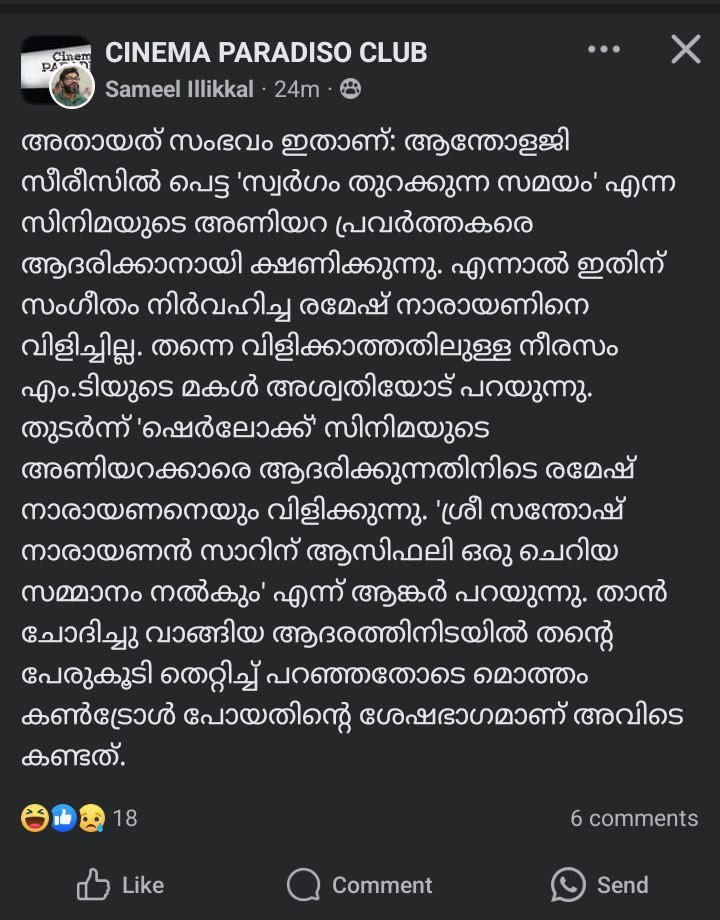Dismiss the post with the X
The width and height of the screenshot is (720, 920).
pyautogui.click(x=685, y=49)
